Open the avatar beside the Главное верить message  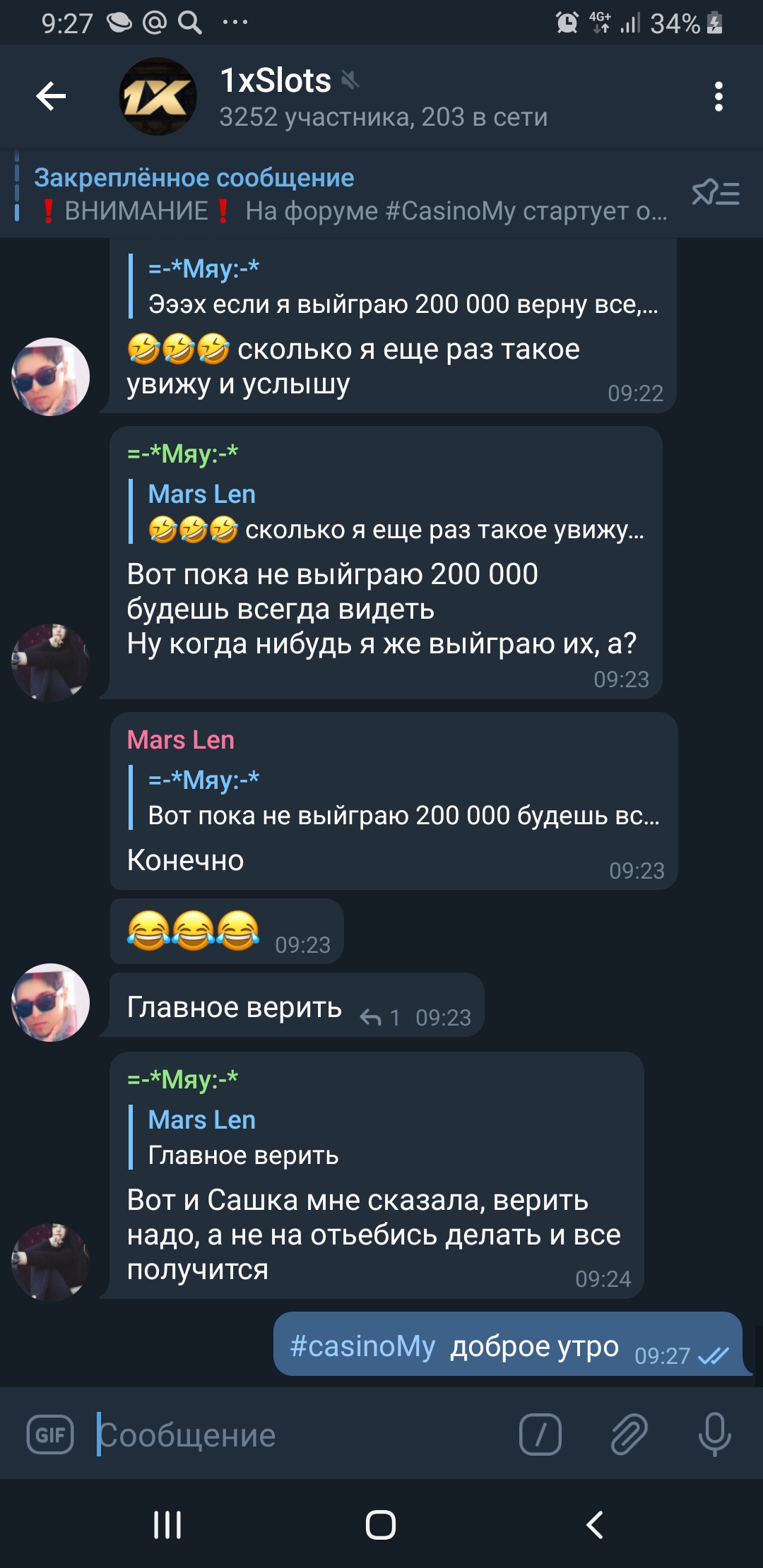tap(51, 1002)
